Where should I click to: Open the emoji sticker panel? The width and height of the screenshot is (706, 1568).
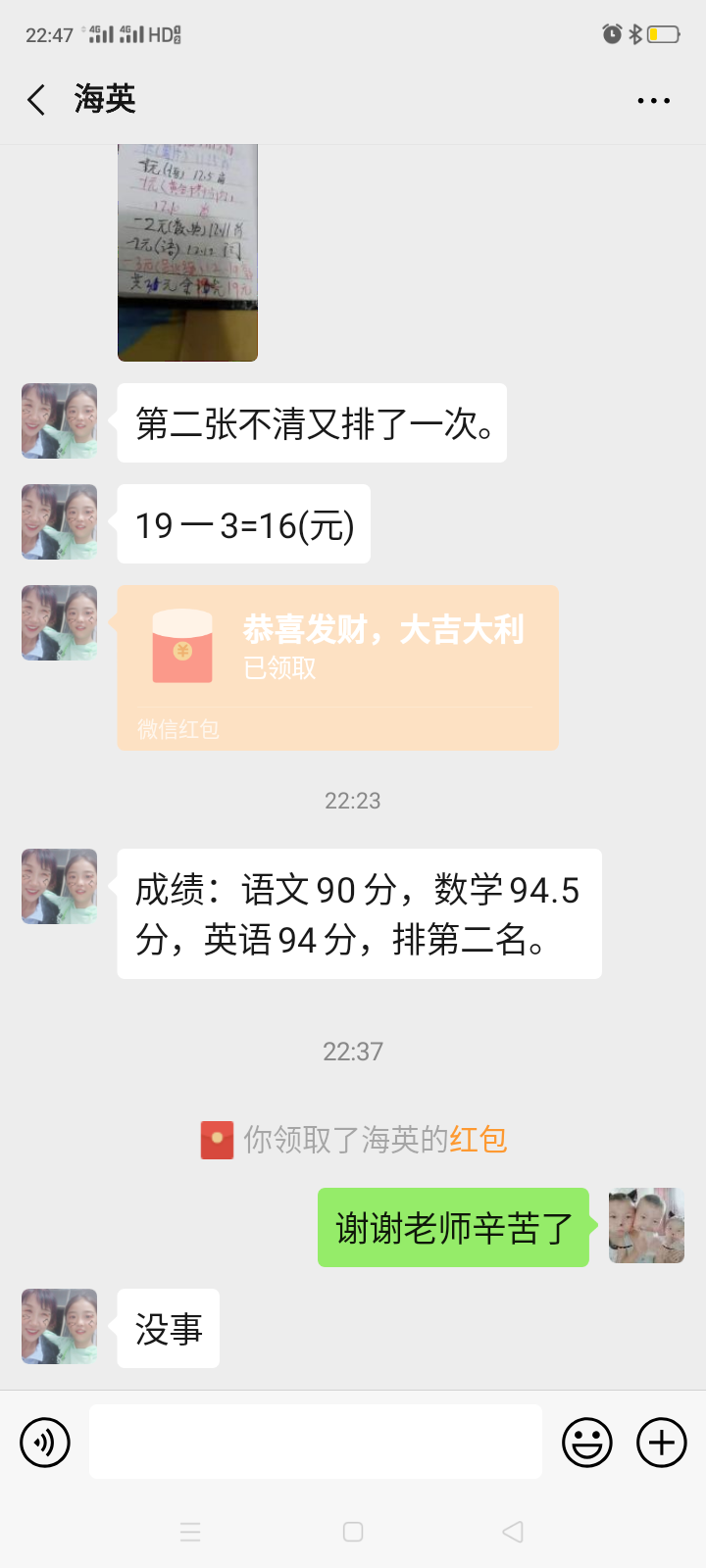point(586,1443)
